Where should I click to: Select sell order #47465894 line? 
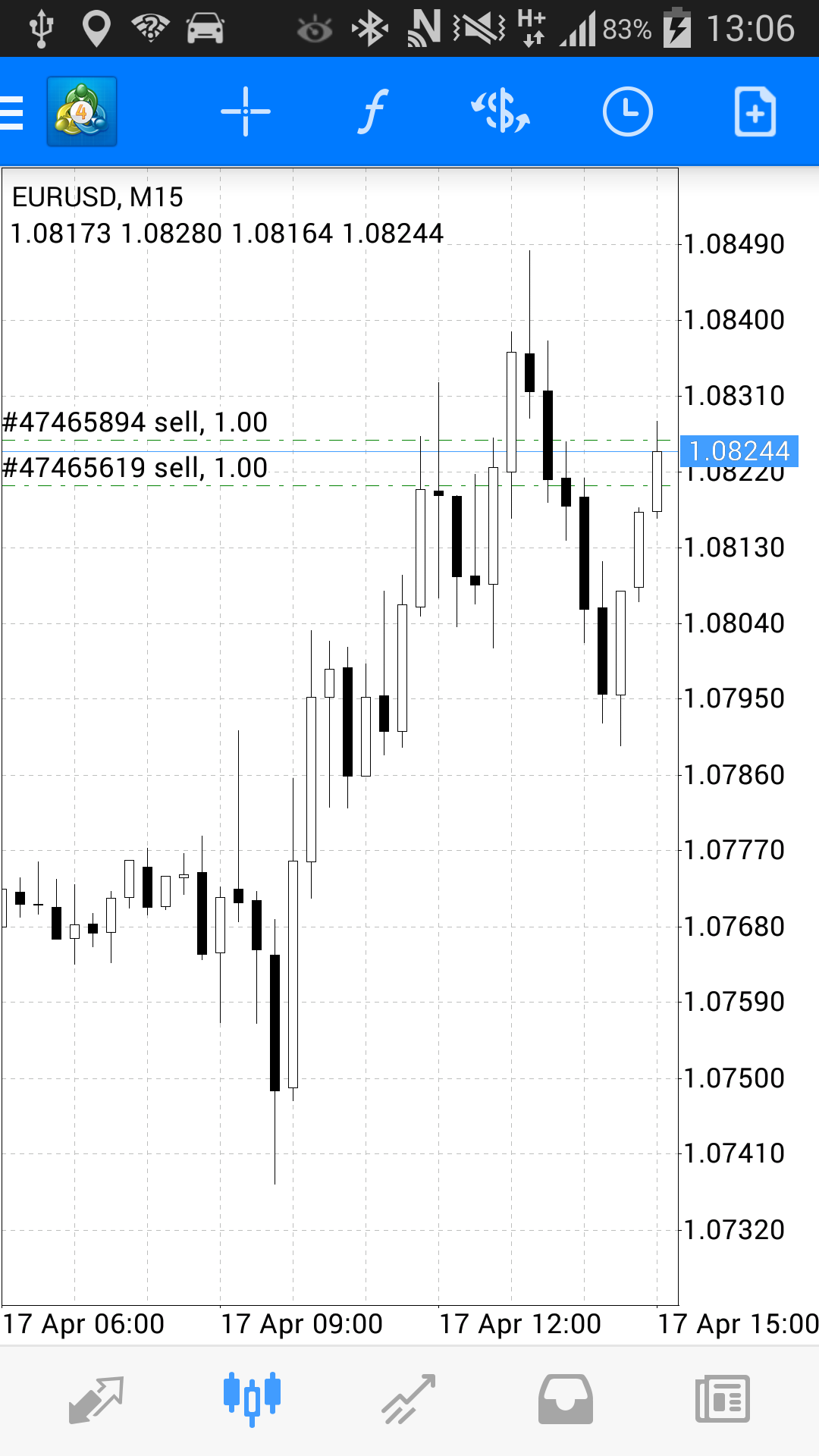(135, 422)
